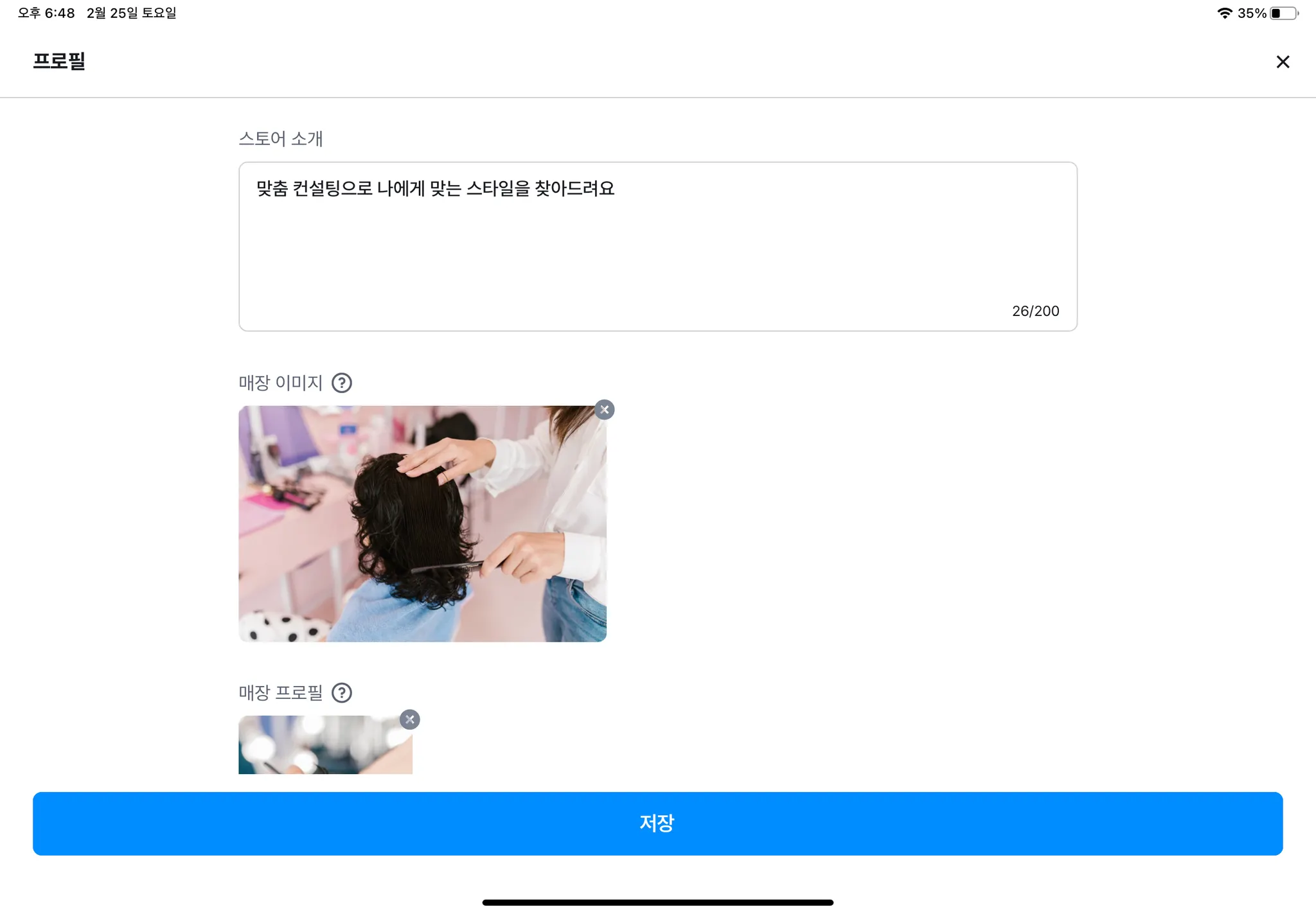Image resolution: width=1316 pixels, height=914 pixels.
Task: Save profile with the 저장 button
Action: [657, 823]
